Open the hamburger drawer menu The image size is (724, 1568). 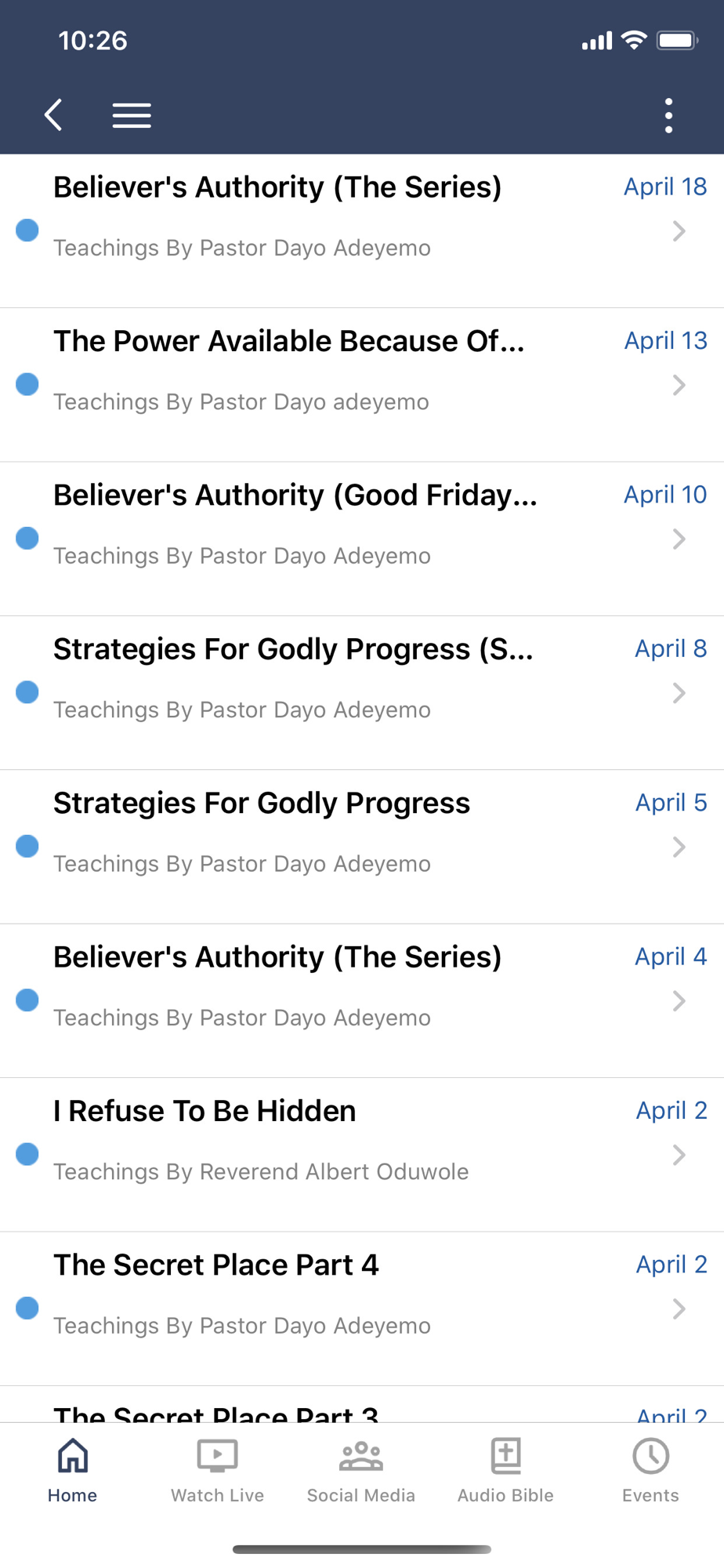(x=132, y=115)
